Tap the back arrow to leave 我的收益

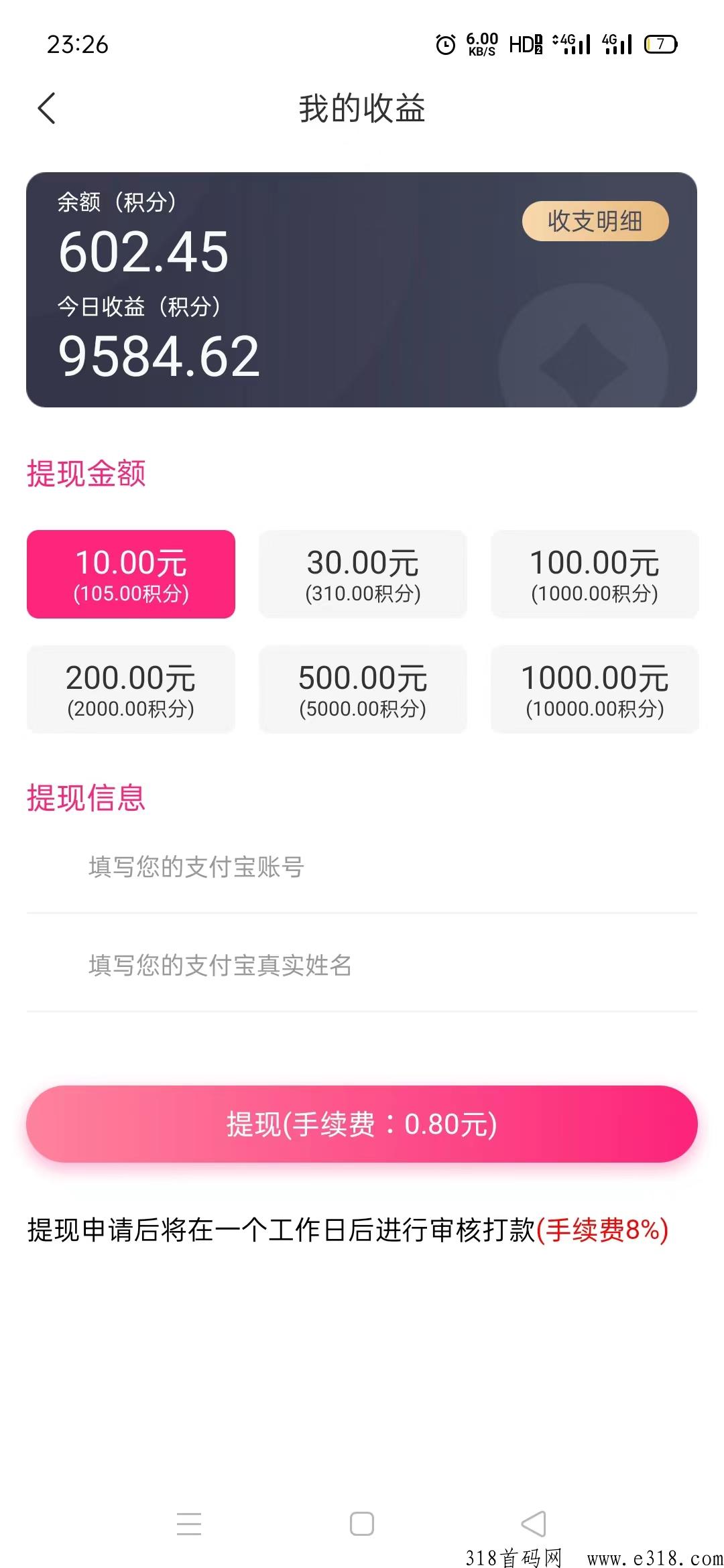47,107
